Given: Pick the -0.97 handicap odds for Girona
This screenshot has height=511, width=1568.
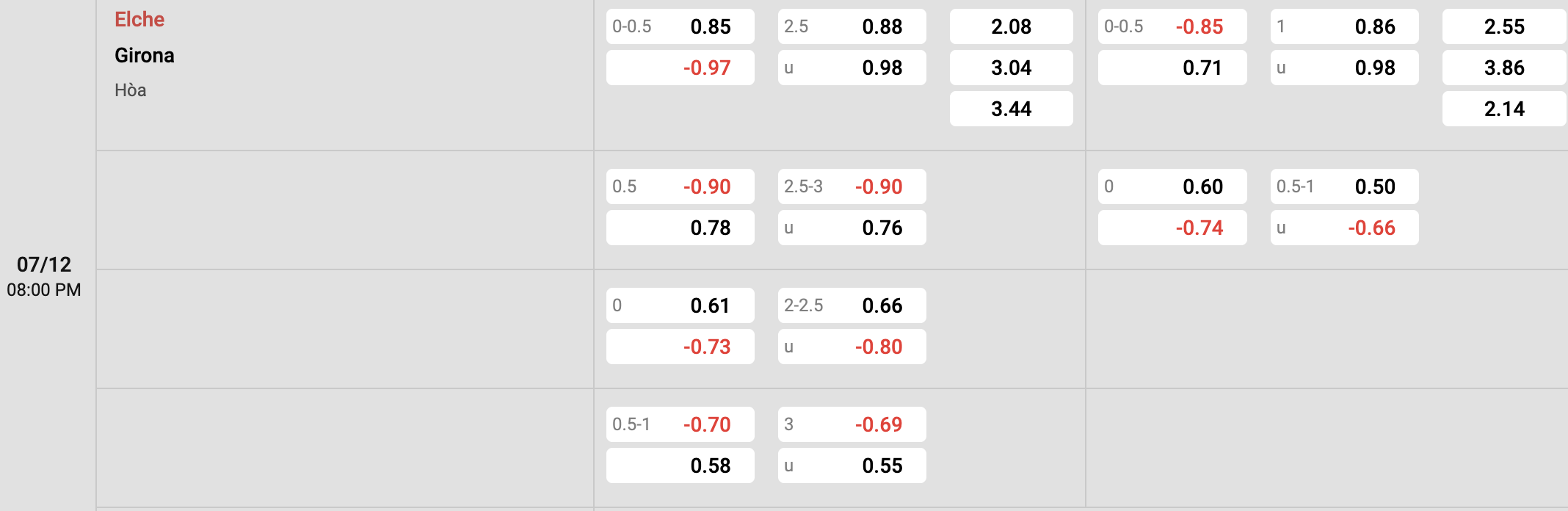Looking at the screenshot, I should [x=680, y=68].
